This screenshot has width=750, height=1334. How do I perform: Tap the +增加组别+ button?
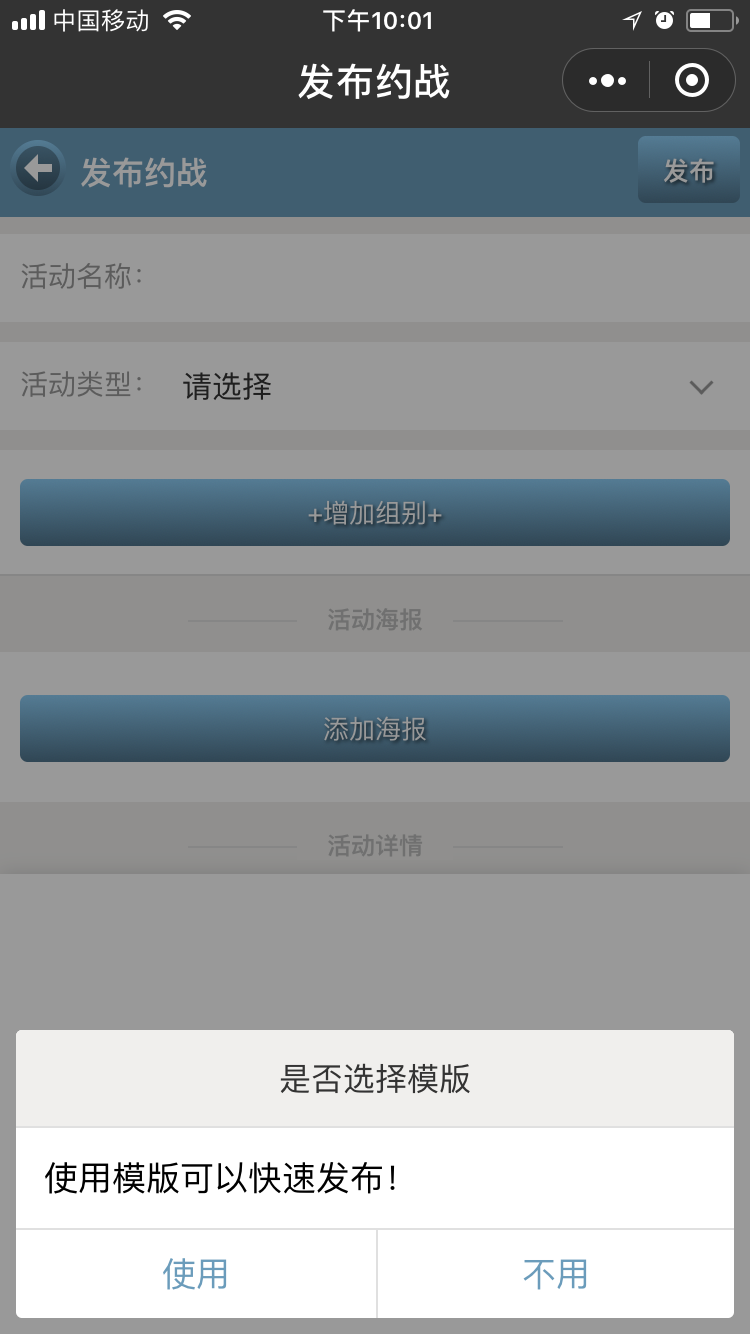[375, 513]
